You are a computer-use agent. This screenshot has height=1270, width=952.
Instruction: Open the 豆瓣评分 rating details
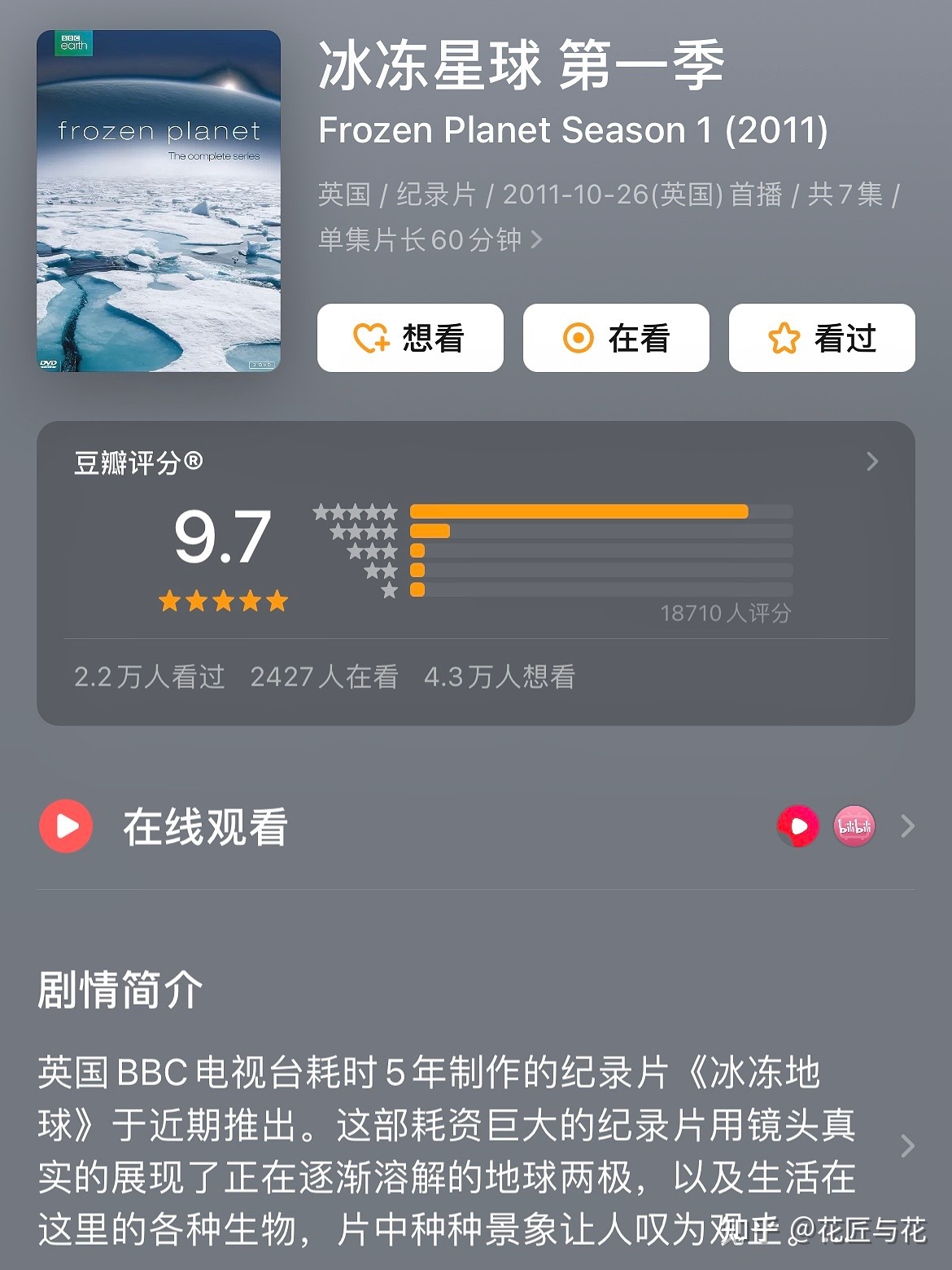[871, 462]
